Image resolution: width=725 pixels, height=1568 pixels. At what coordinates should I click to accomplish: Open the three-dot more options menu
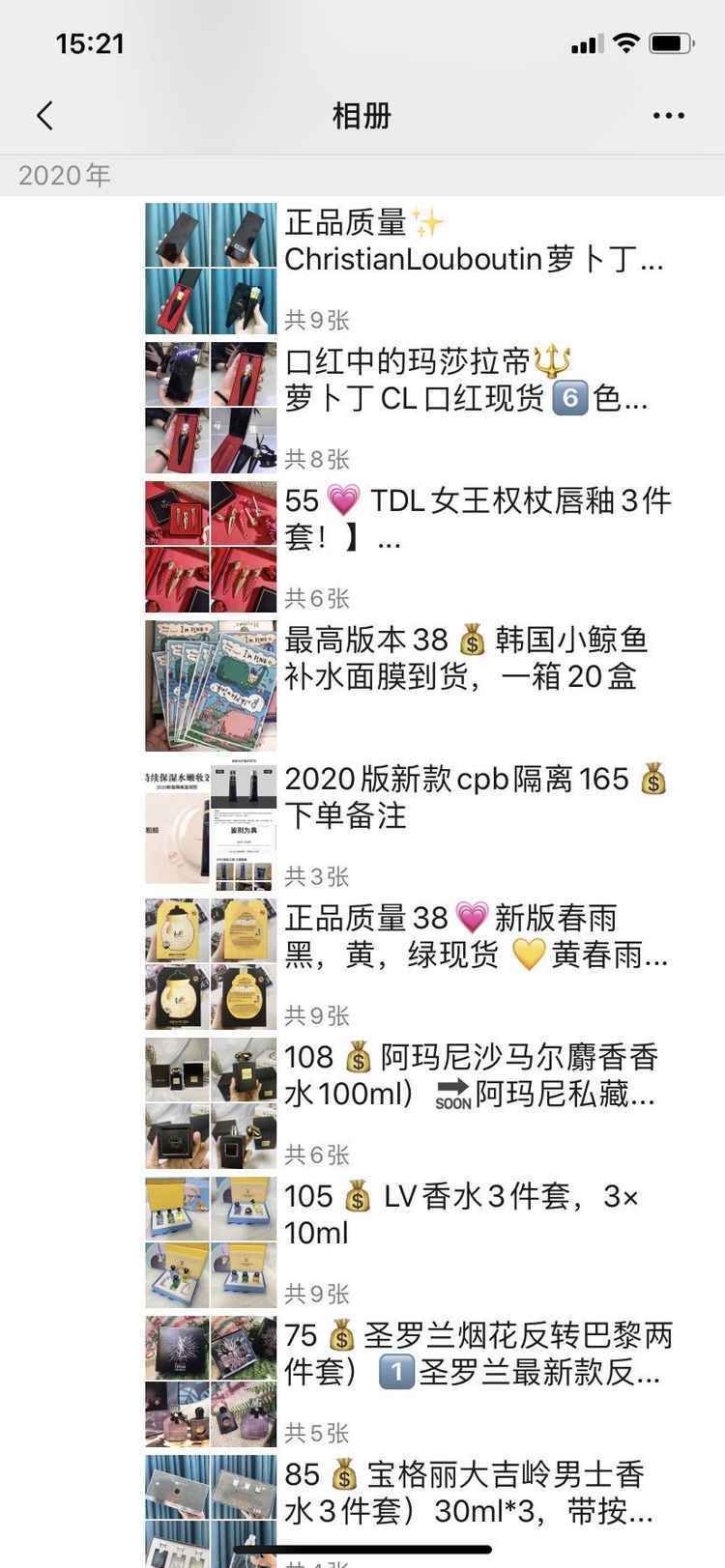click(x=668, y=116)
